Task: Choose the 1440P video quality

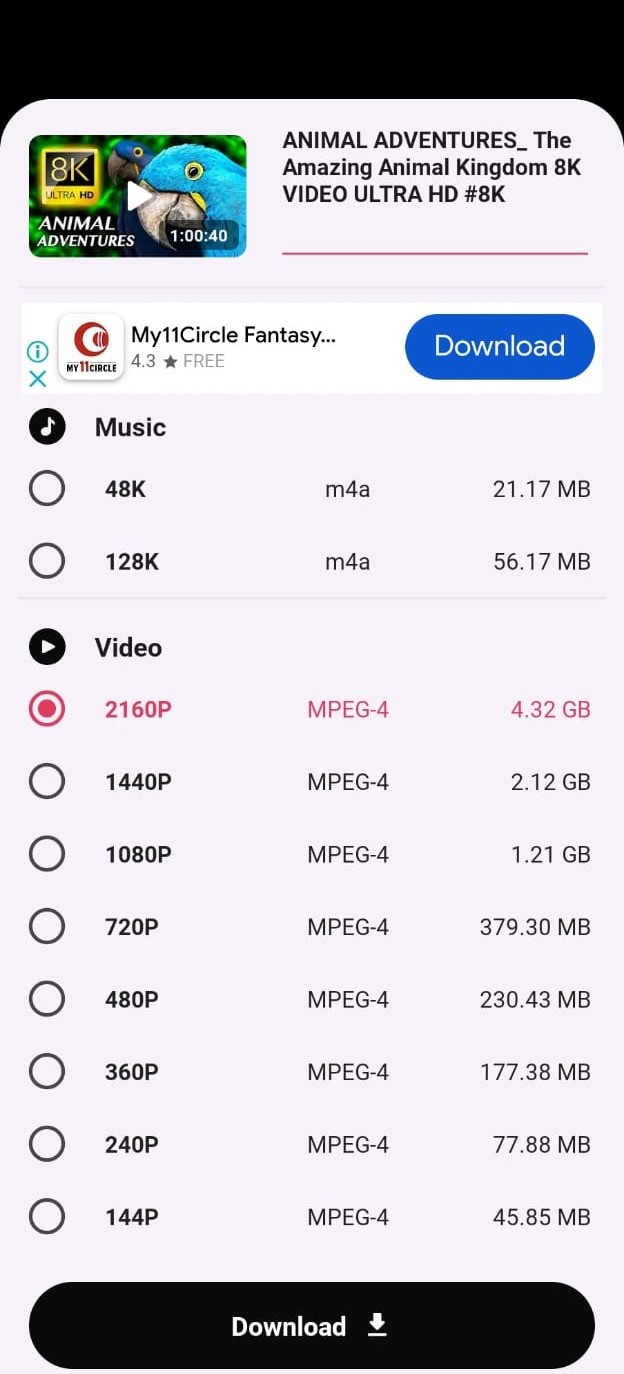Action: 47,781
